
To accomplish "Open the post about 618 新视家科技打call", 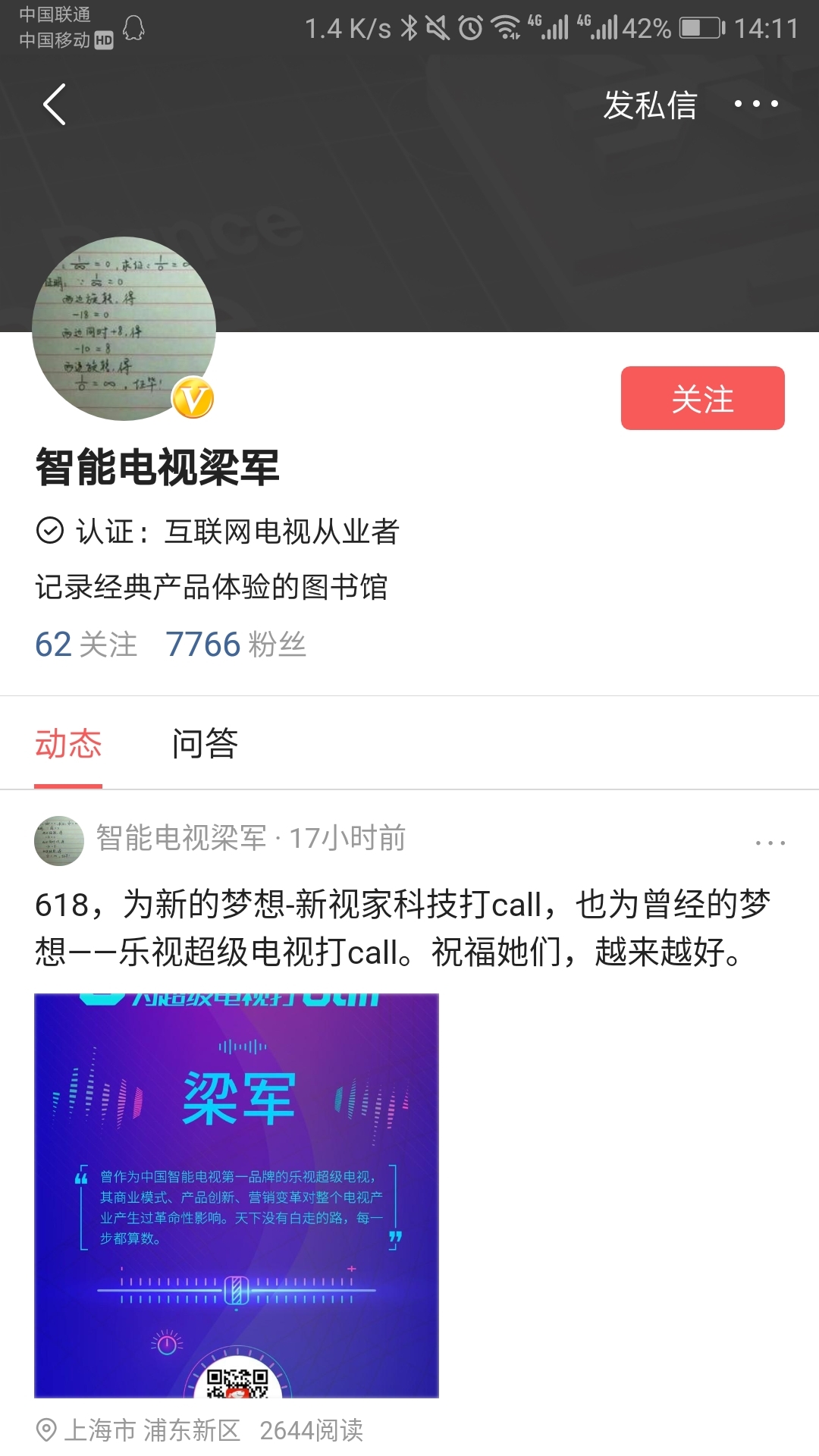I will pos(402,927).
